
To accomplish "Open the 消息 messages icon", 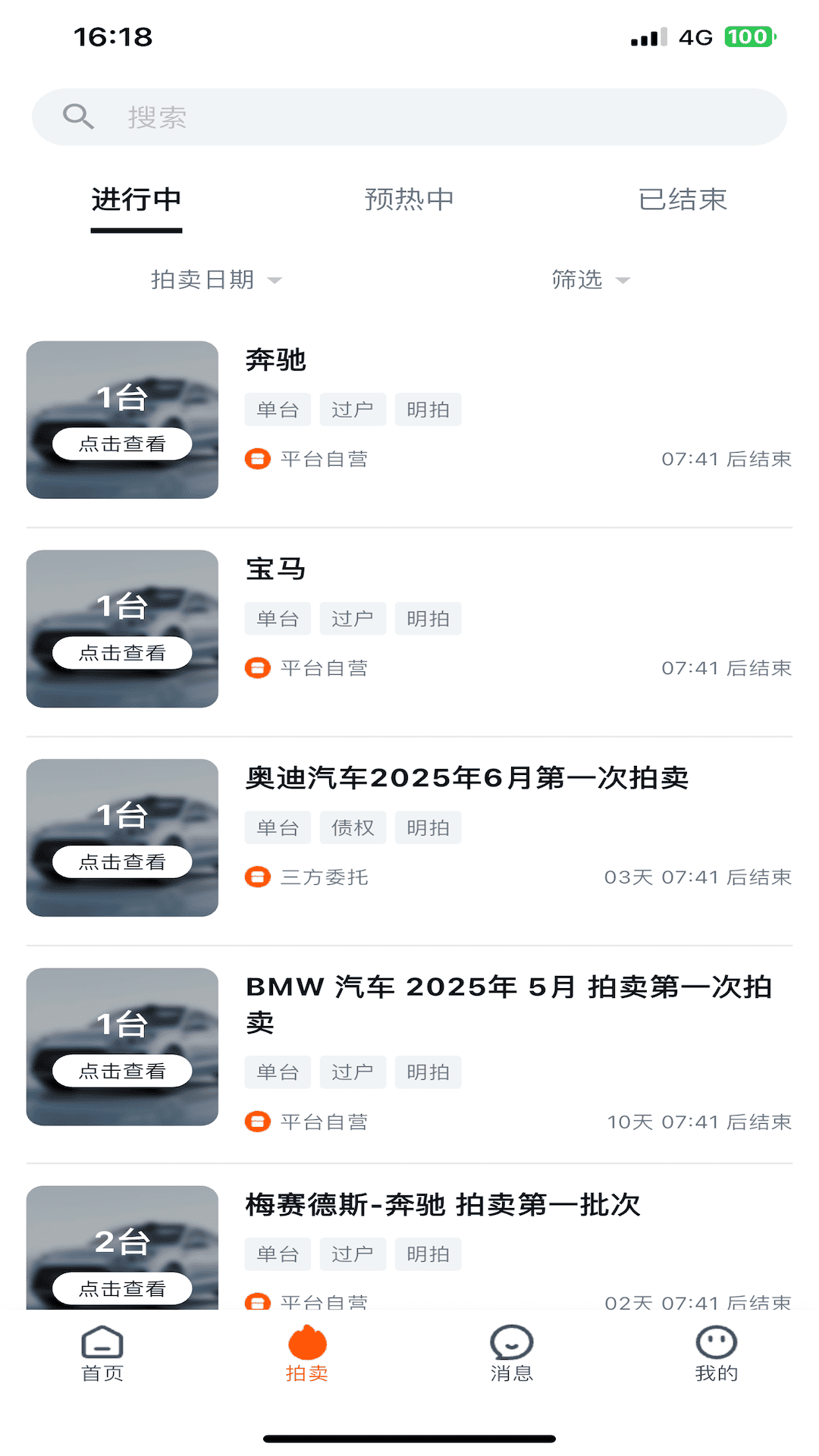I will click(510, 1341).
